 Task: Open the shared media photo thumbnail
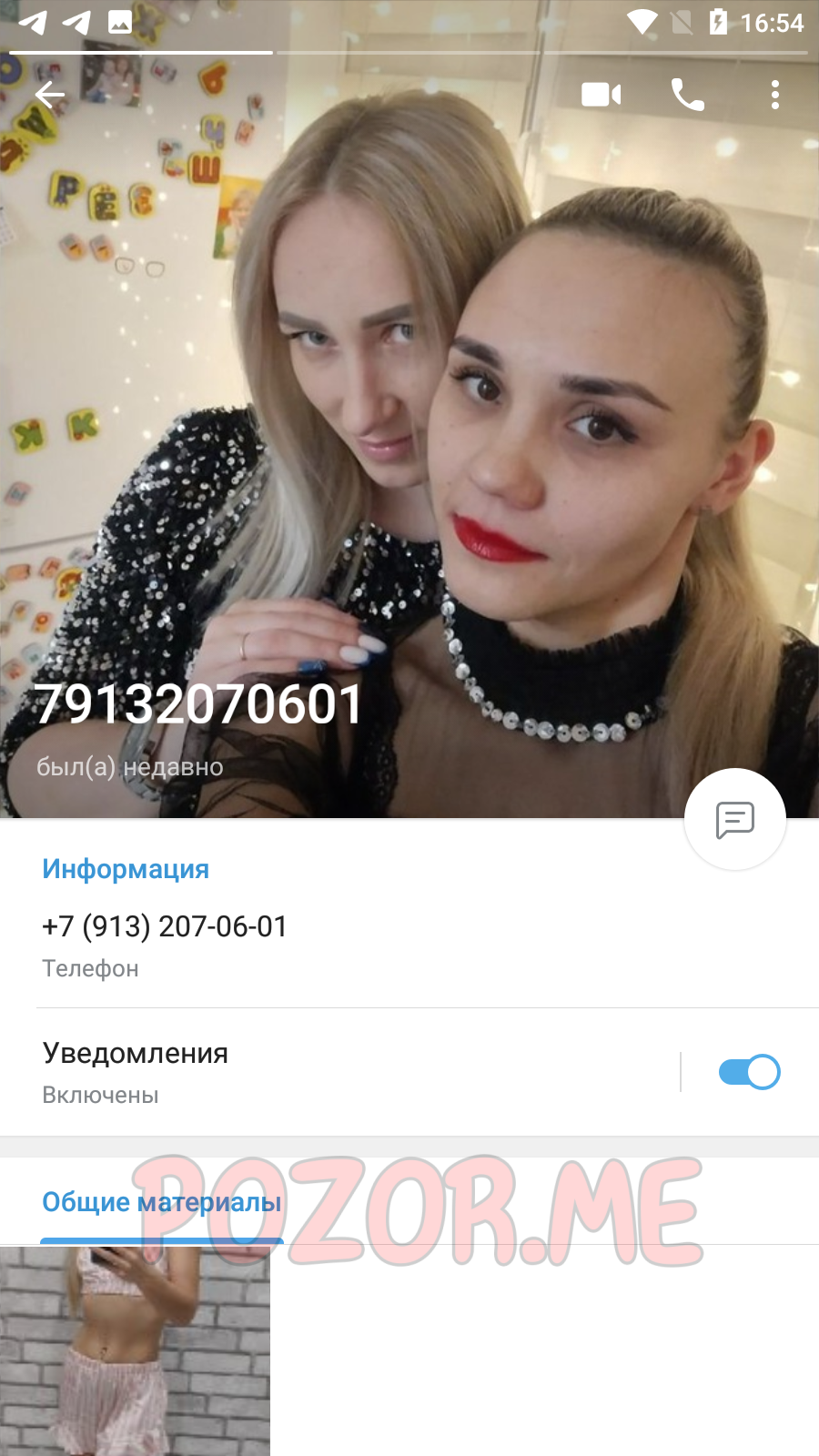(x=135, y=1351)
